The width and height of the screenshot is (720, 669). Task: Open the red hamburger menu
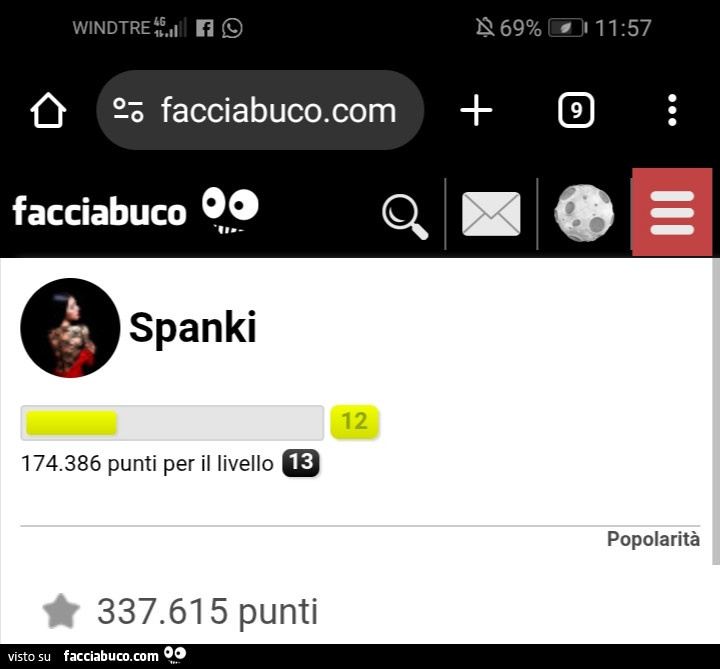(x=672, y=213)
